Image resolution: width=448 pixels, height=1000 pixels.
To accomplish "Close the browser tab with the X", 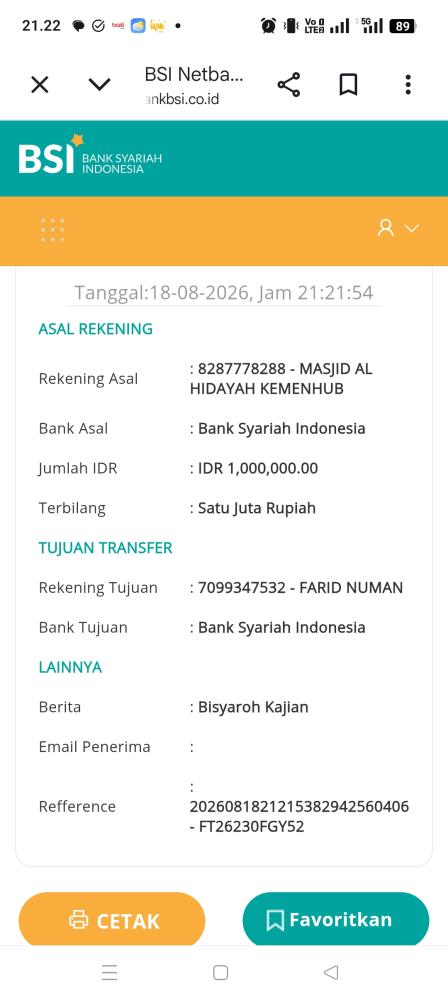I will [x=40, y=84].
